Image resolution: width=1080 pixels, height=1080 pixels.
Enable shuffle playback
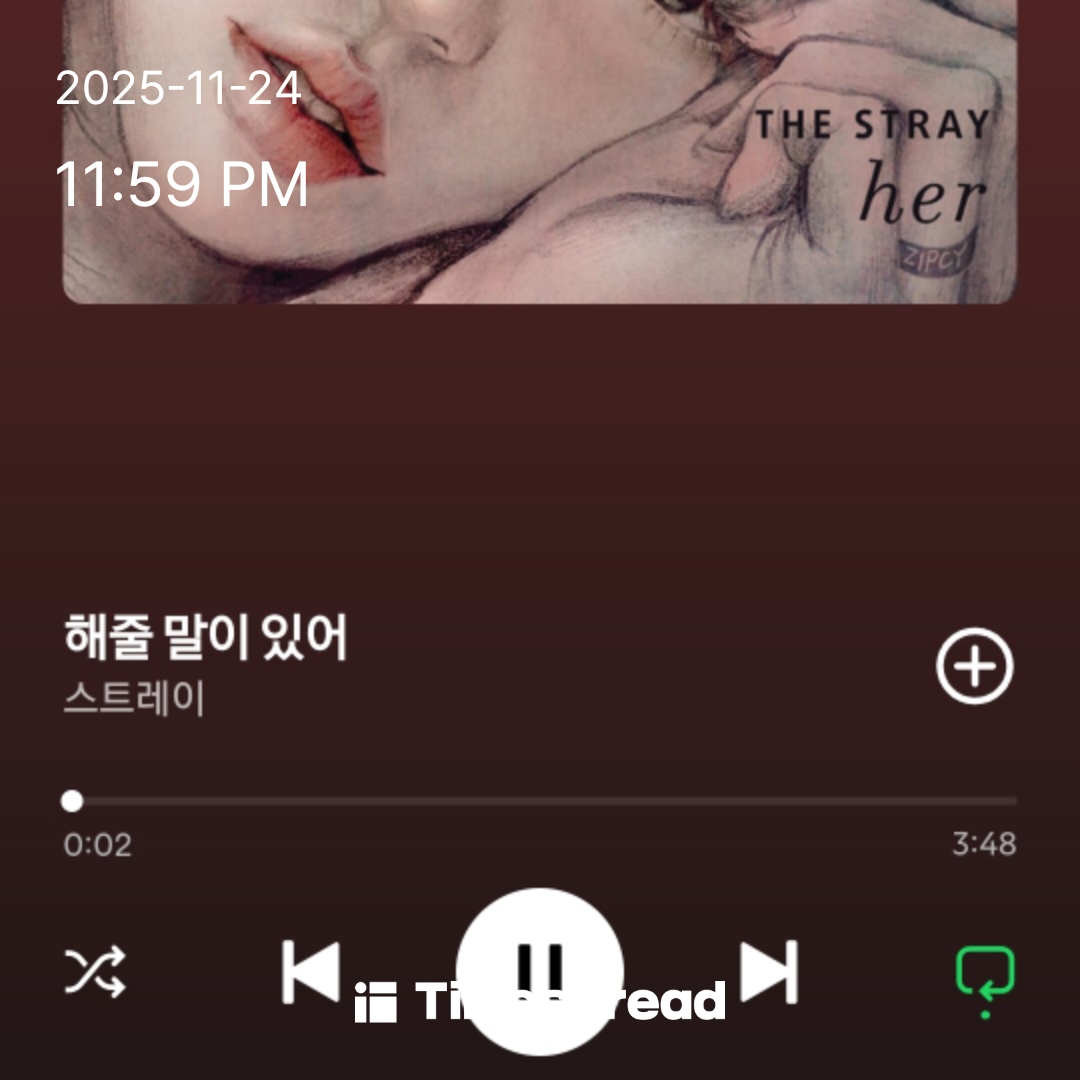[95, 971]
